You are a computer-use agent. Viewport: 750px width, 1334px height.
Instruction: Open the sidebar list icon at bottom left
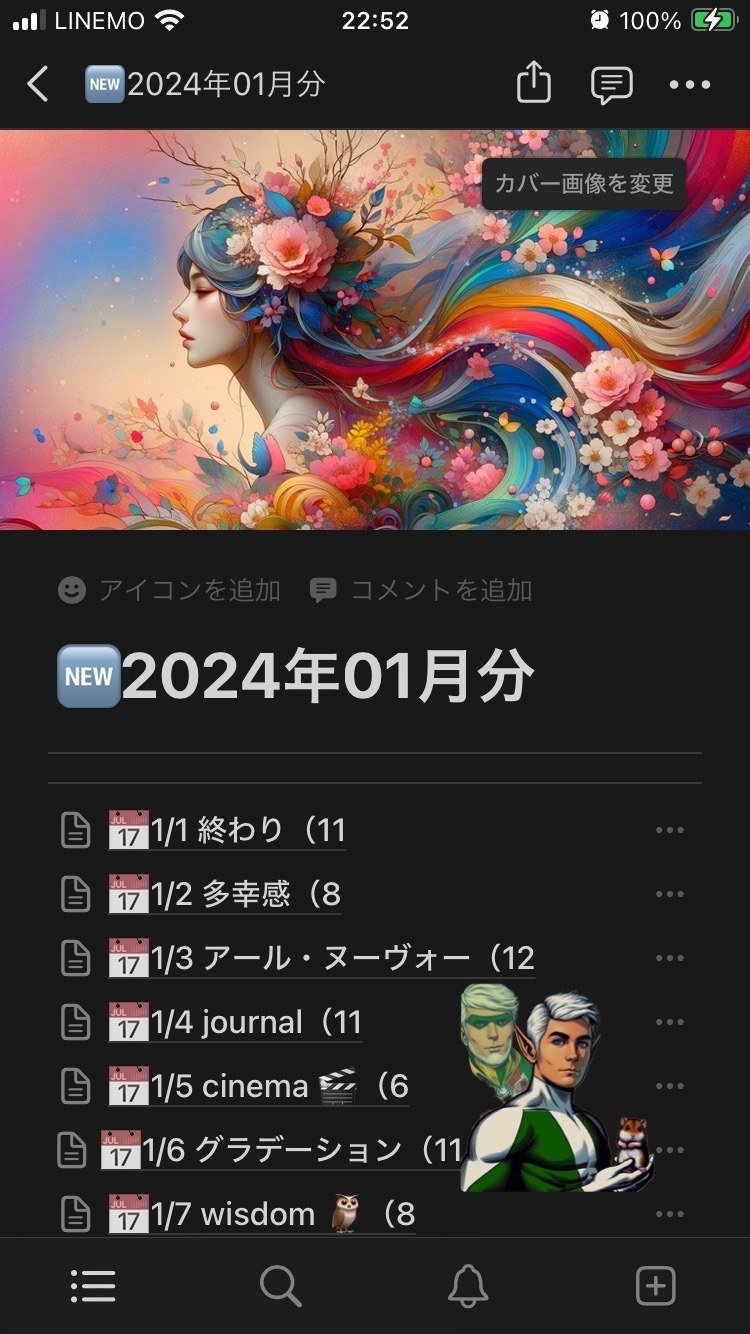92,1286
